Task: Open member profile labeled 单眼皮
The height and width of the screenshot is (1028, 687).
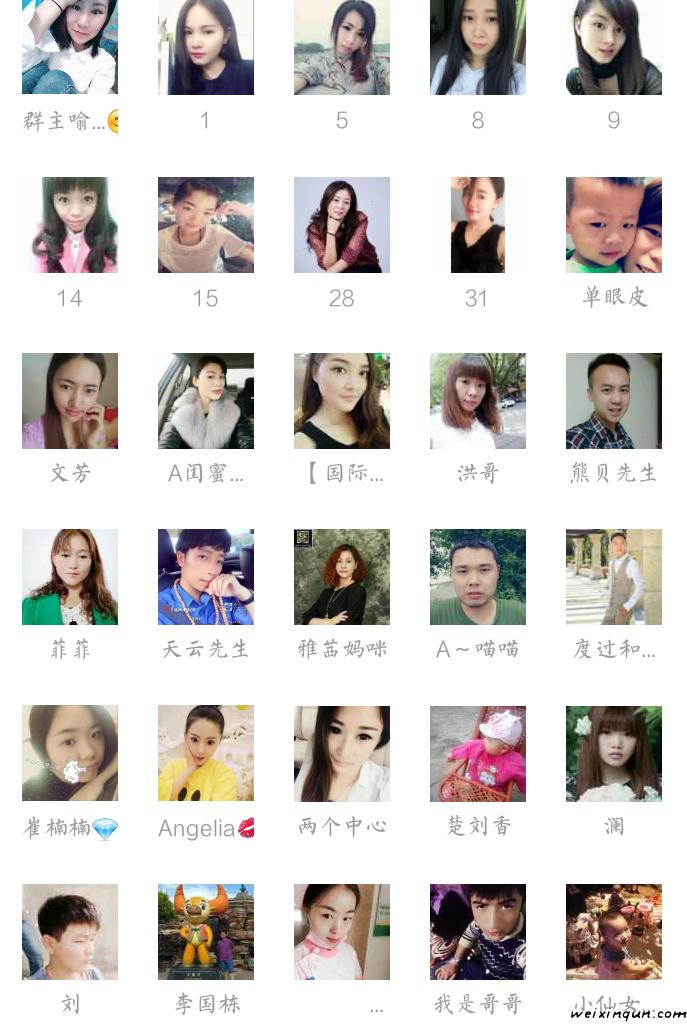Action: click(613, 225)
